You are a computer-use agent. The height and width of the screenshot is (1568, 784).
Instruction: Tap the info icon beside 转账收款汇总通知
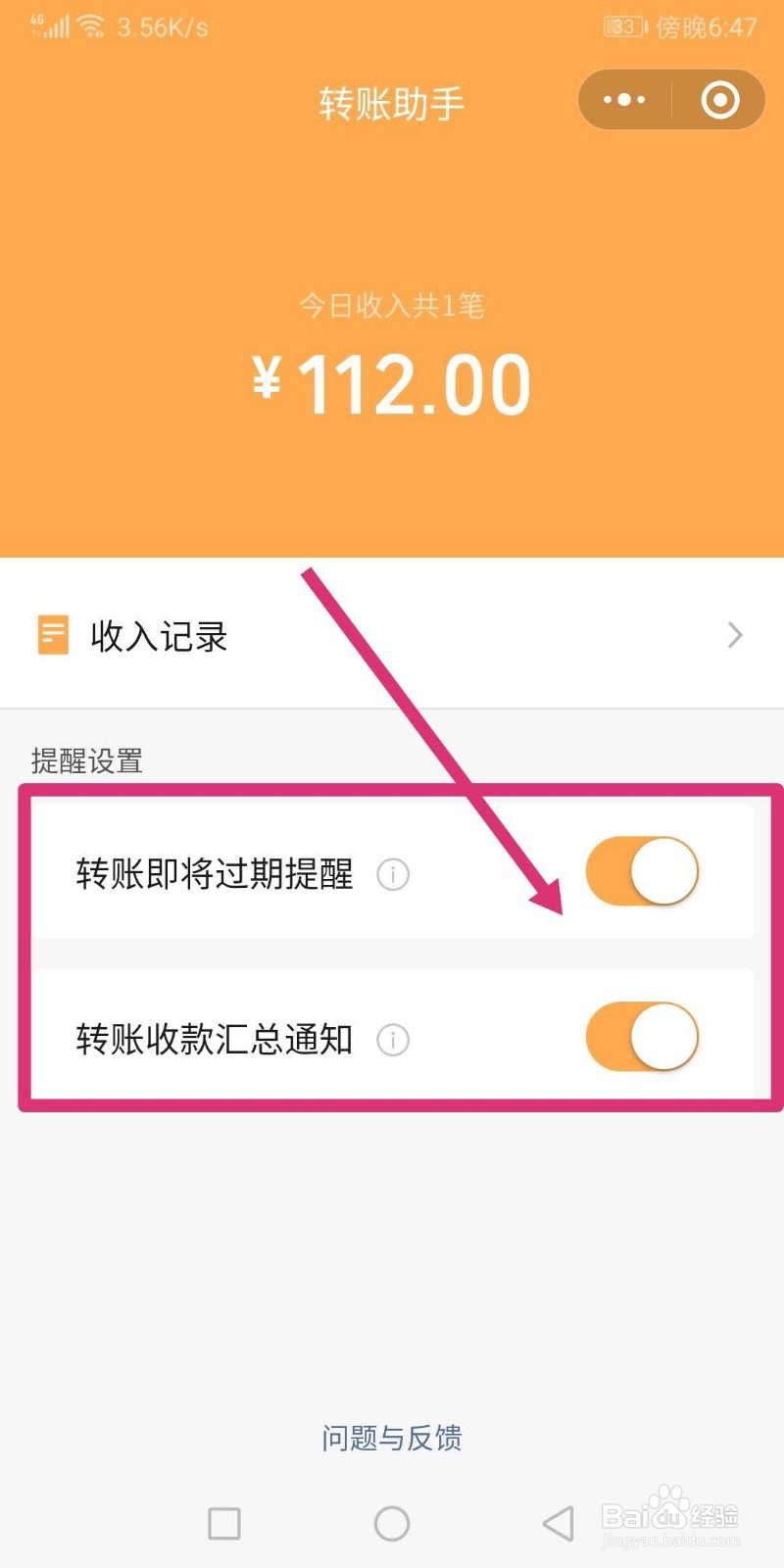point(392,1041)
